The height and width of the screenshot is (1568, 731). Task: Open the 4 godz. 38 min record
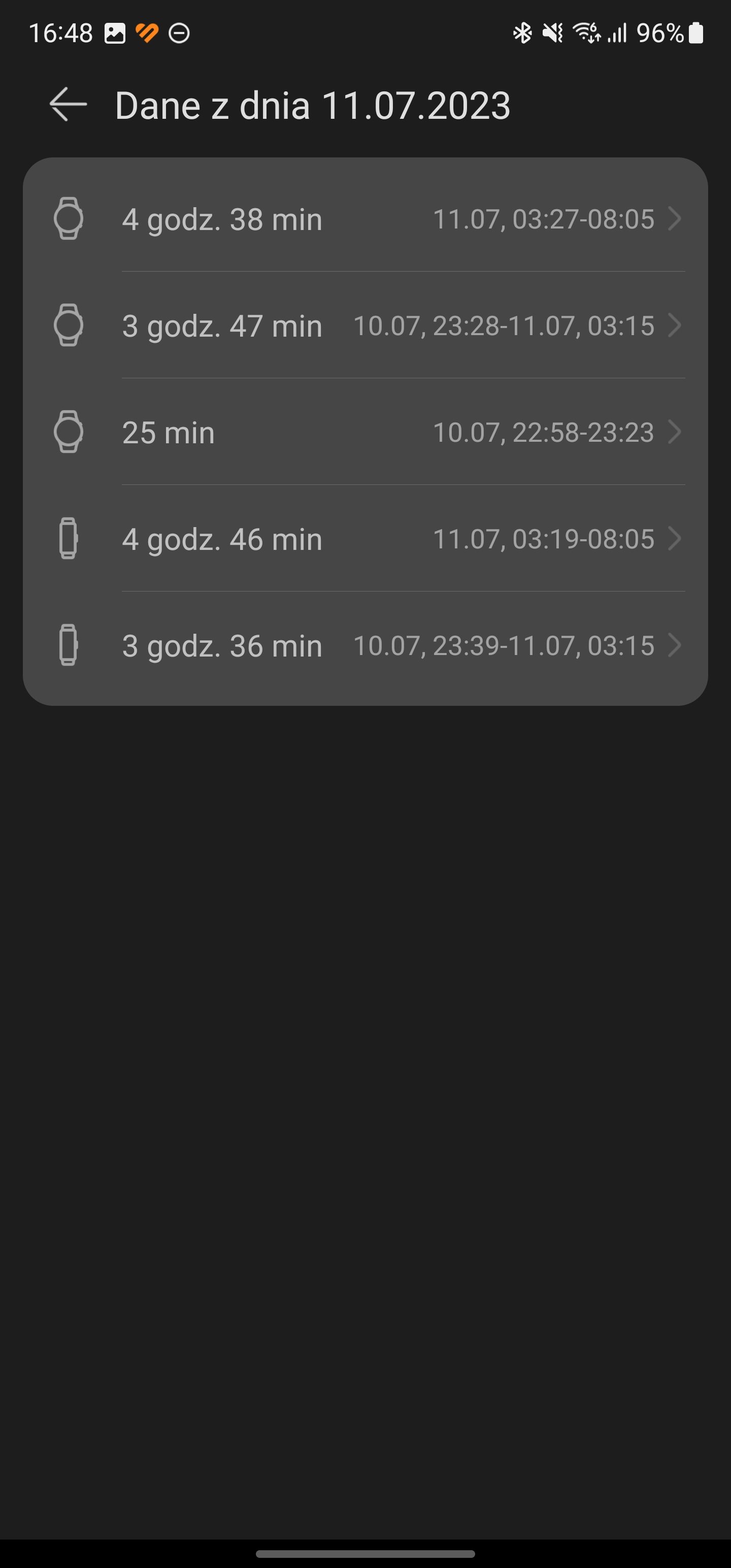coord(365,218)
